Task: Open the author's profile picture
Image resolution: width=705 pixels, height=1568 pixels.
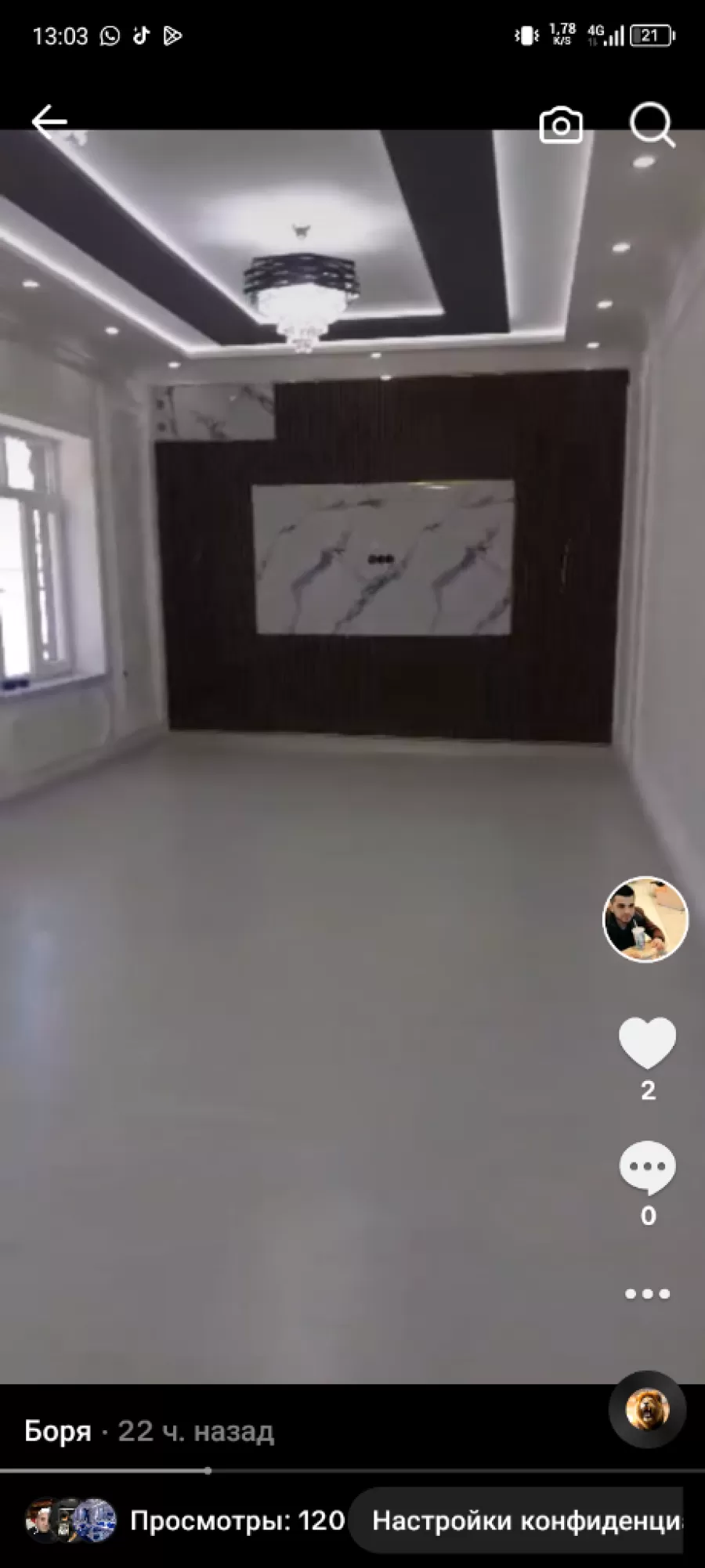Action: [645, 919]
